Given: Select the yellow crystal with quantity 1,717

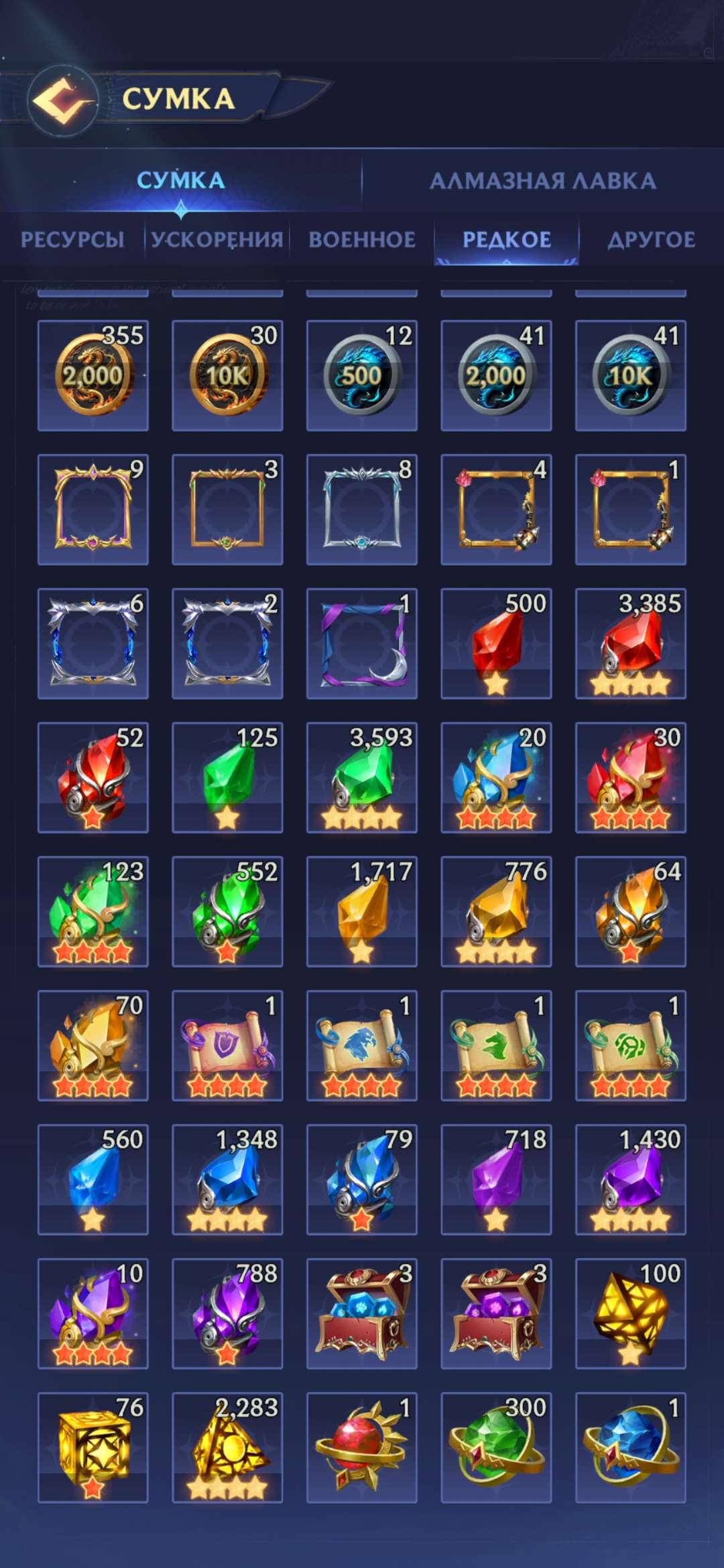Looking at the screenshot, I should click(362, 912).
